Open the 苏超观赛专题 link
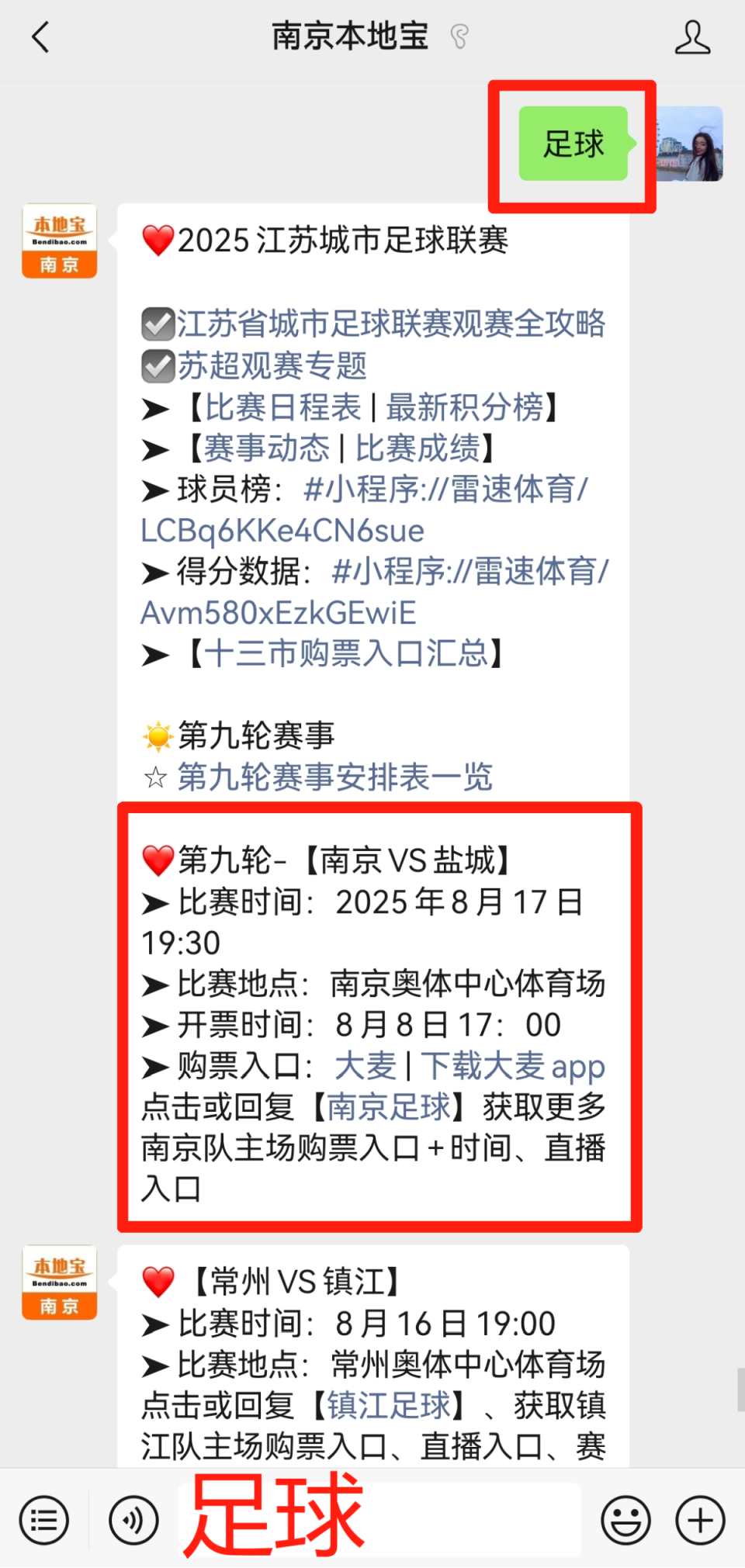 pyautogui.click(x=272, y=365)
